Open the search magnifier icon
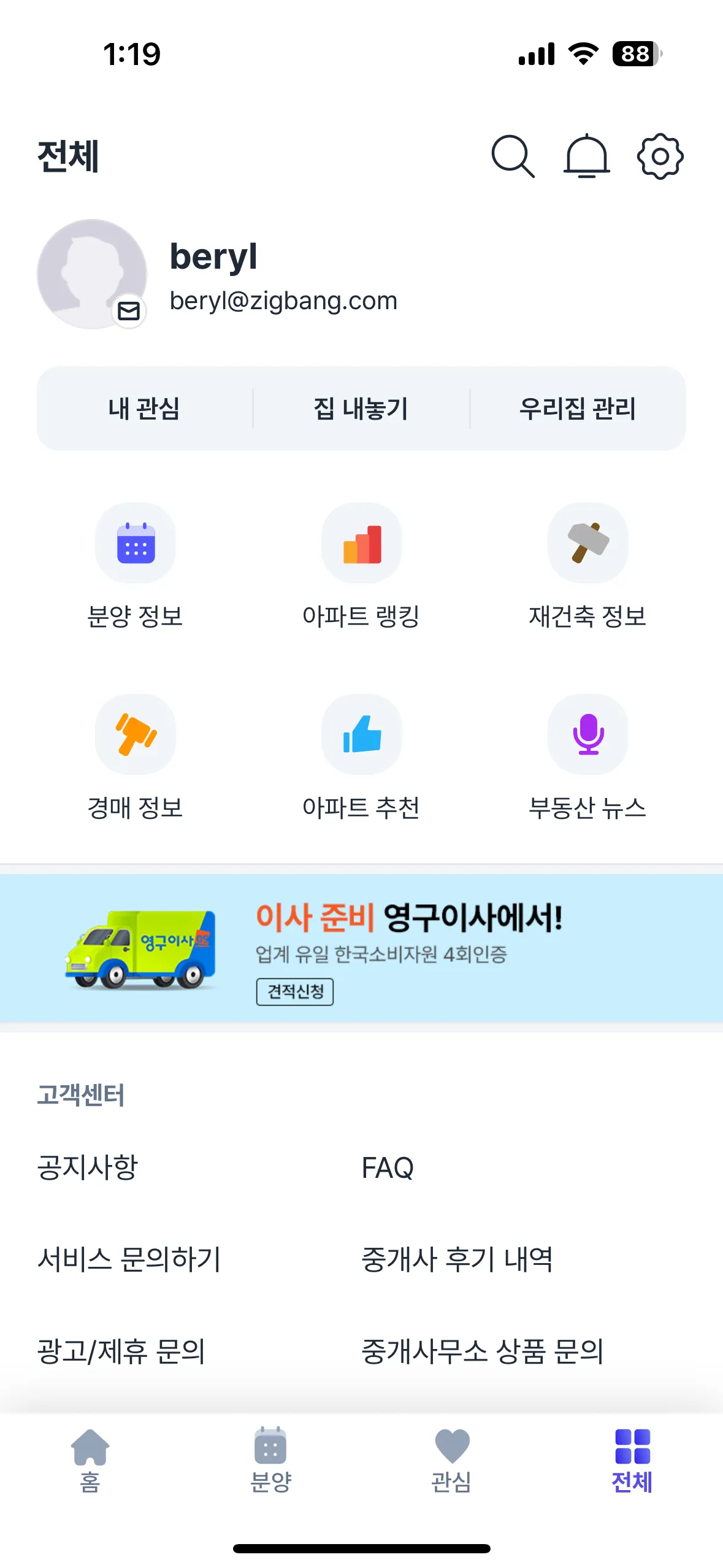 (x=513, y=156)
